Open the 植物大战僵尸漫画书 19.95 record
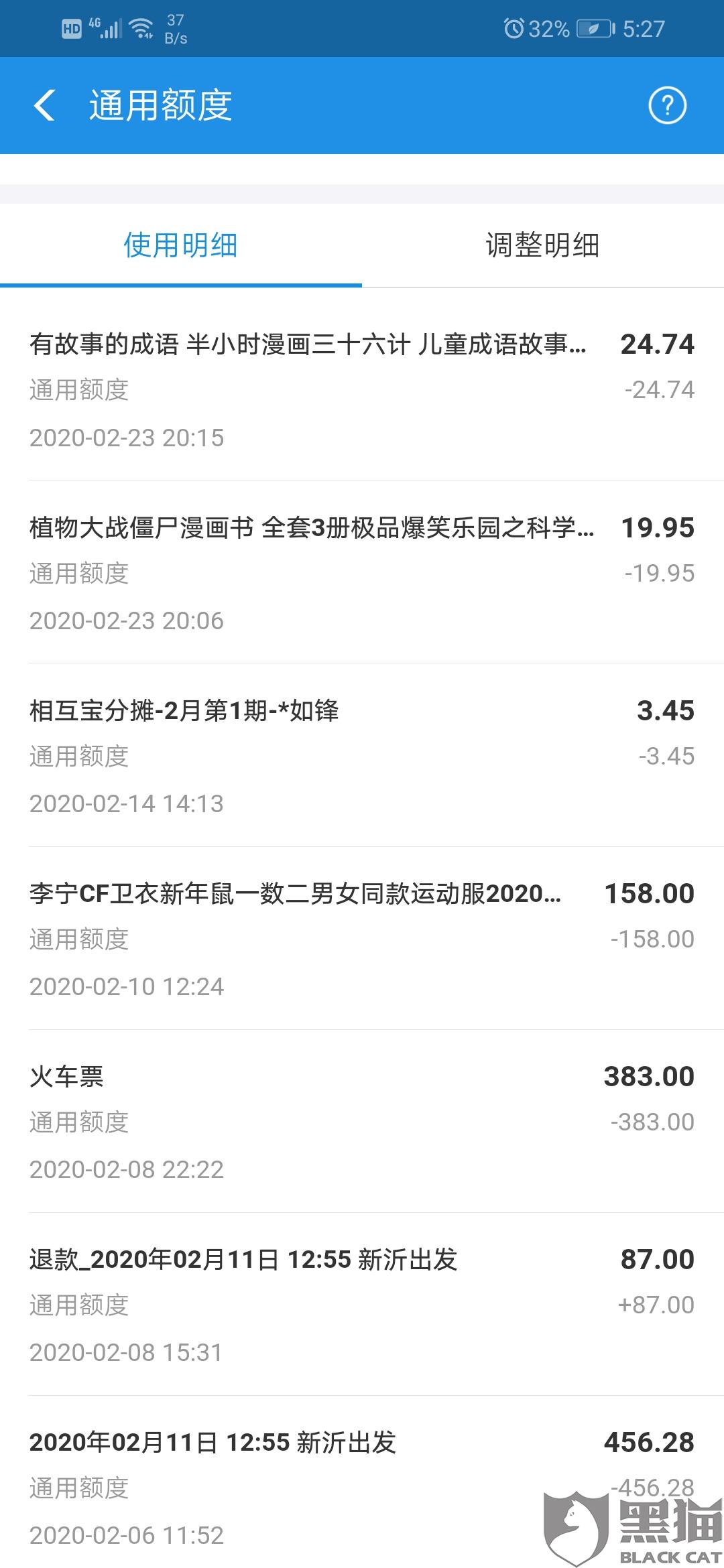Viewport: 724px width, 1568px height. point(362,572)
